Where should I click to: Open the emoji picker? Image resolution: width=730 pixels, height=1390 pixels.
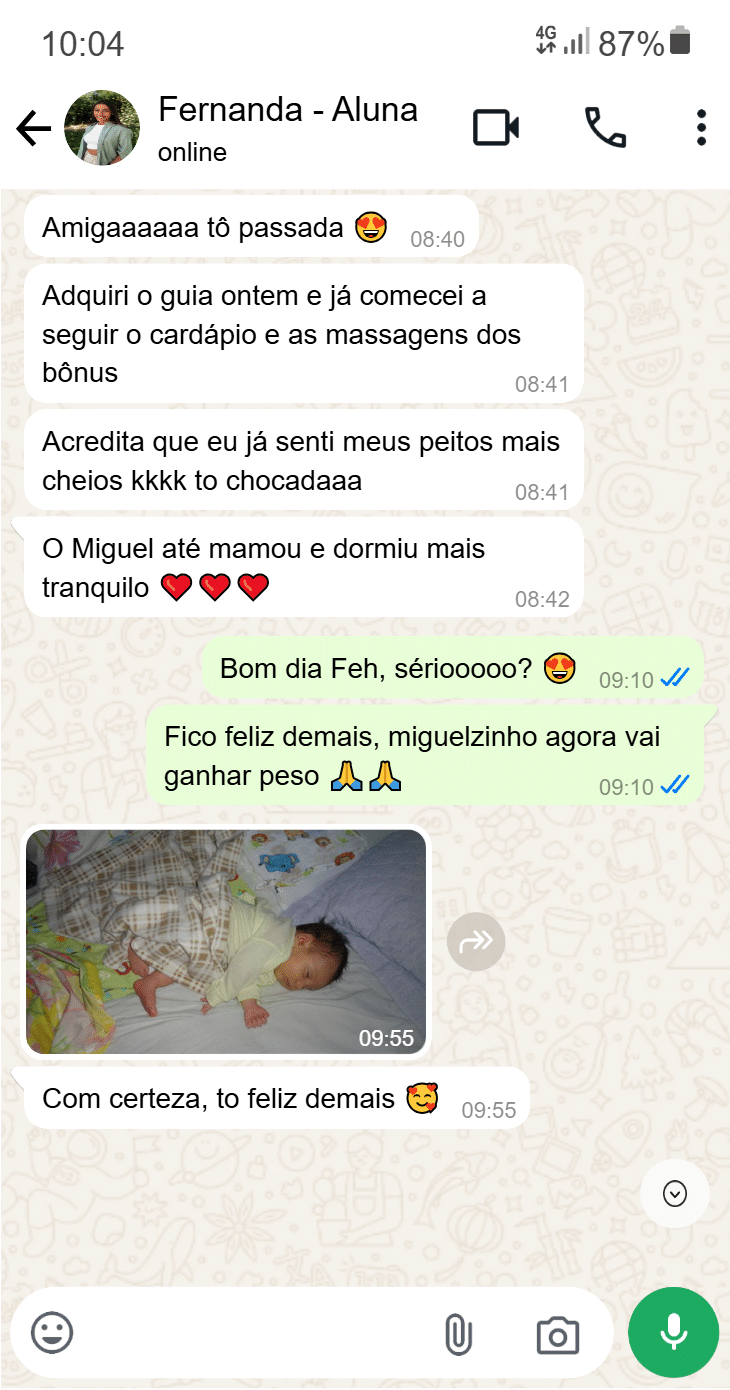pyautogui.click(x=53, y=1333)
